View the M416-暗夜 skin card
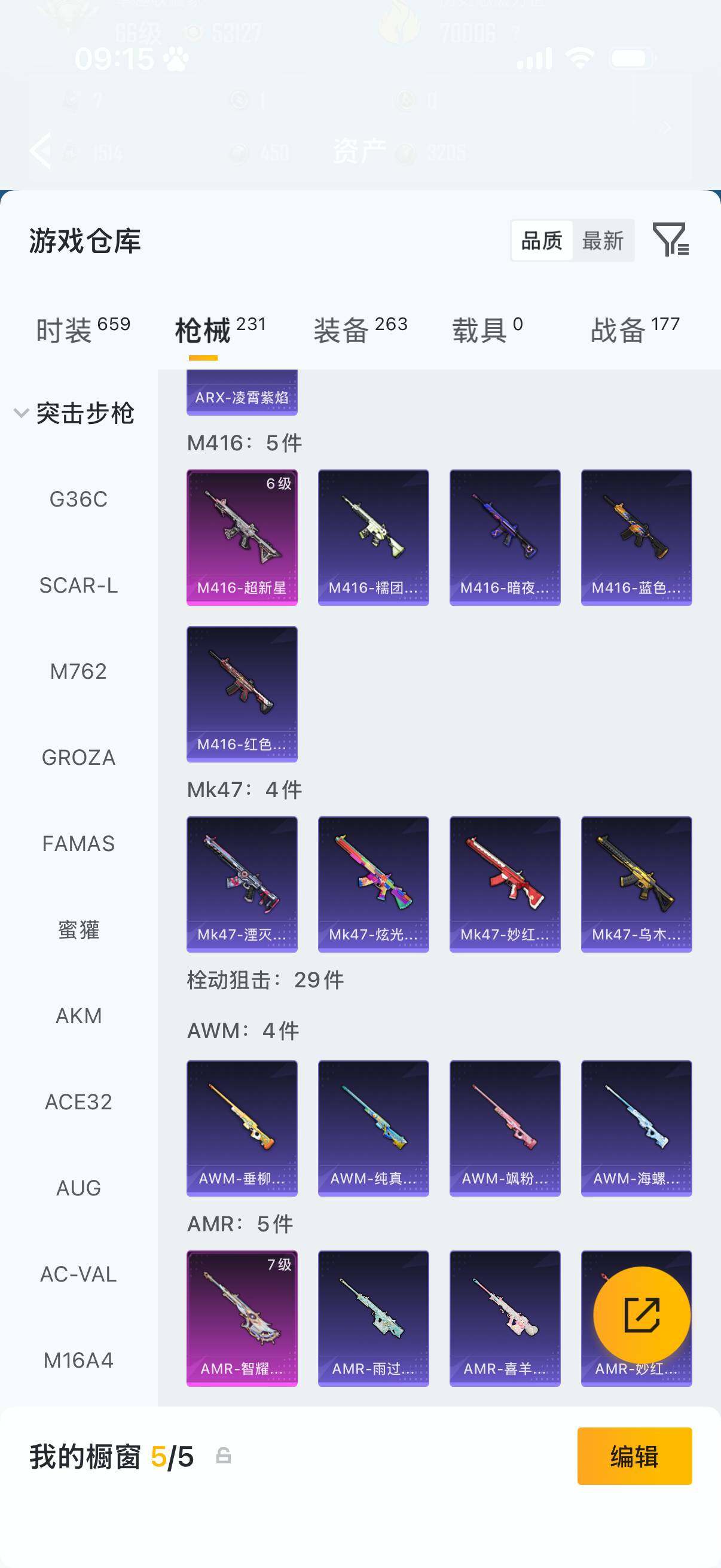 coord(505,537)
